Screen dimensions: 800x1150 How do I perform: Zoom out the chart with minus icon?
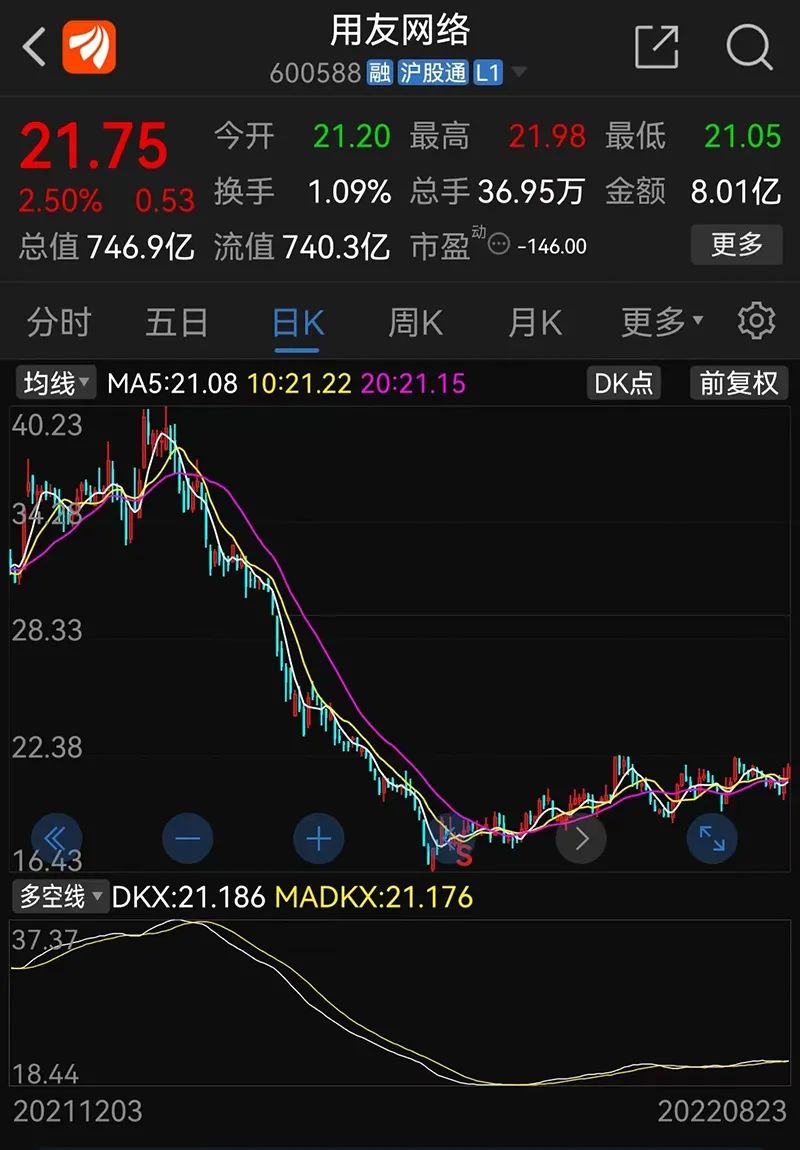(188, 838)
